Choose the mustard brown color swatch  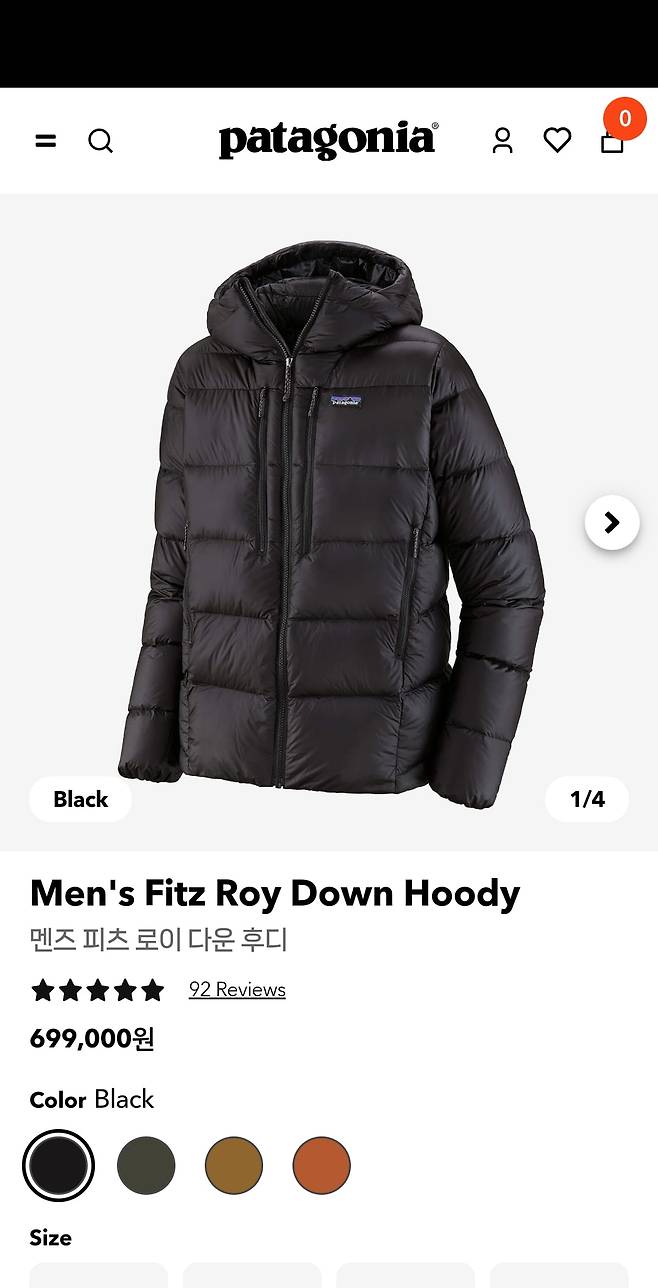(x=234, y=1165)
